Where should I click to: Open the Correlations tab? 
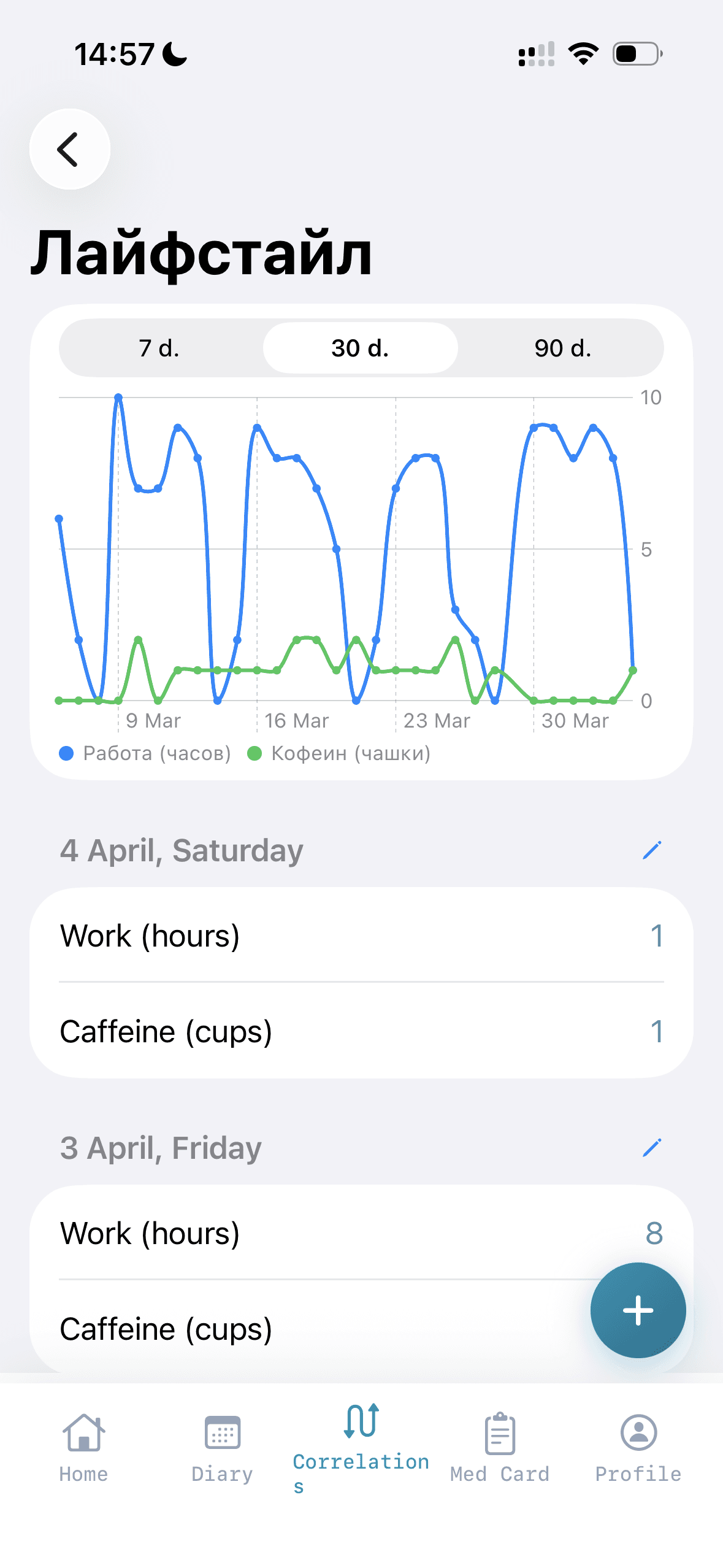361,1447
